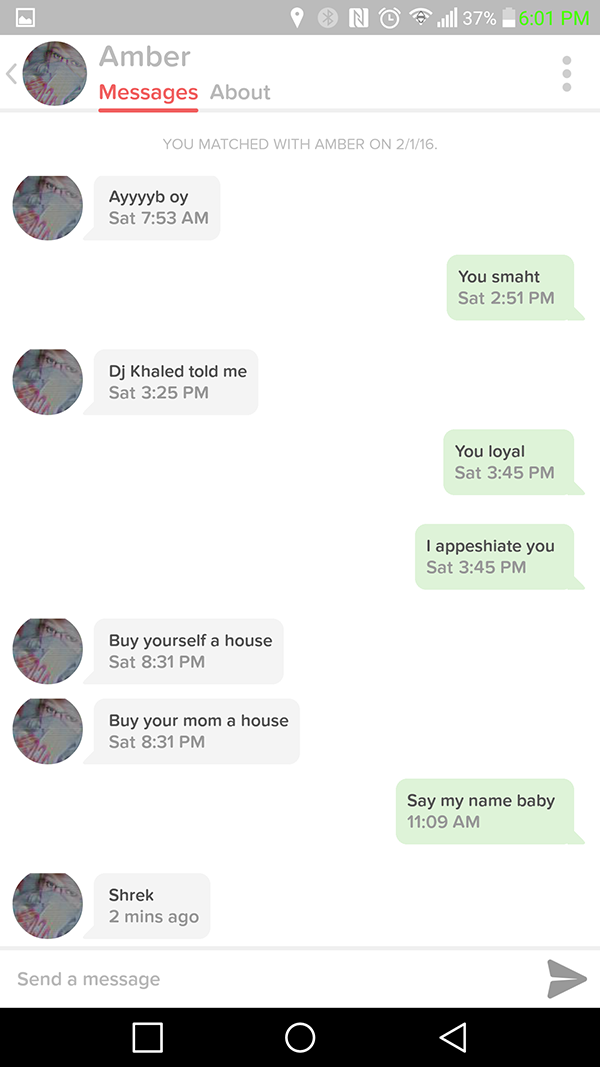Open recent apps square button

click(x=148, y=1037)
